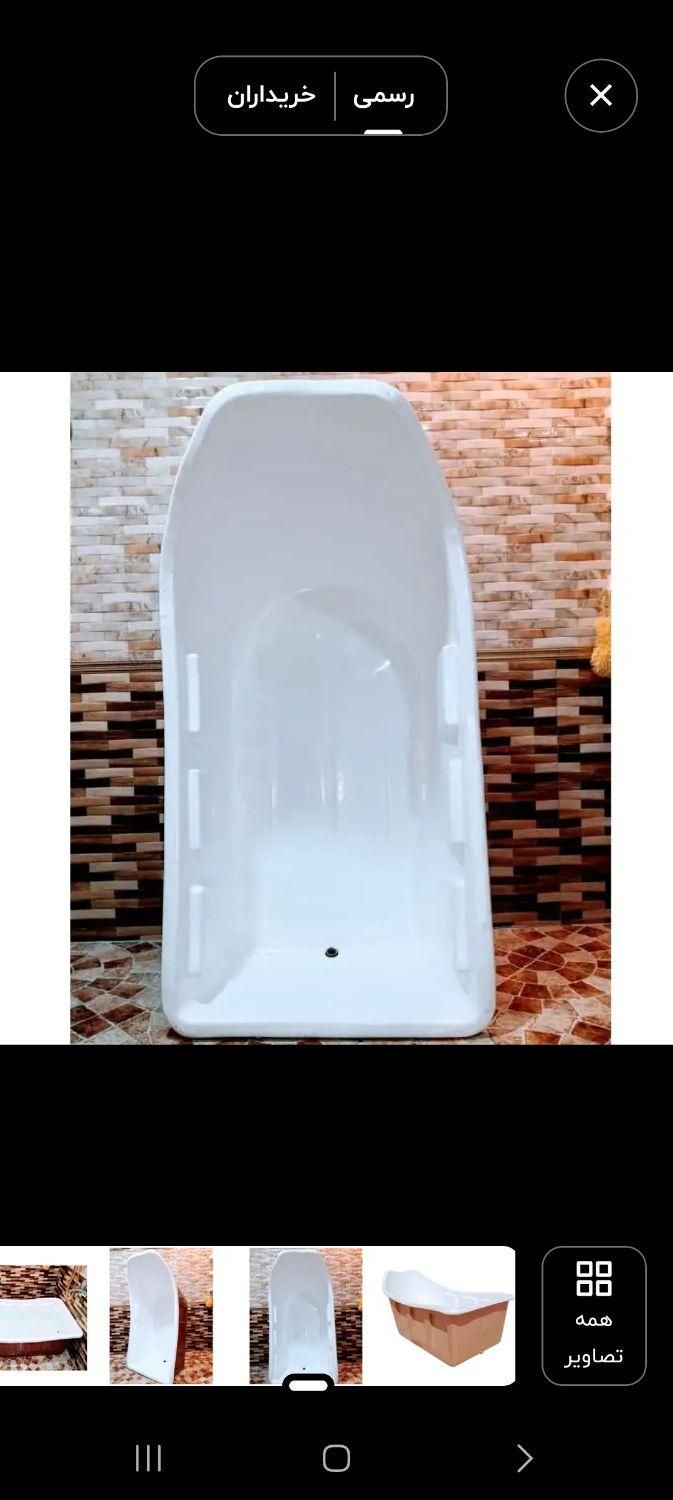Switch to the خریداران (buyers) photos tab

click(x=271, y=96)
